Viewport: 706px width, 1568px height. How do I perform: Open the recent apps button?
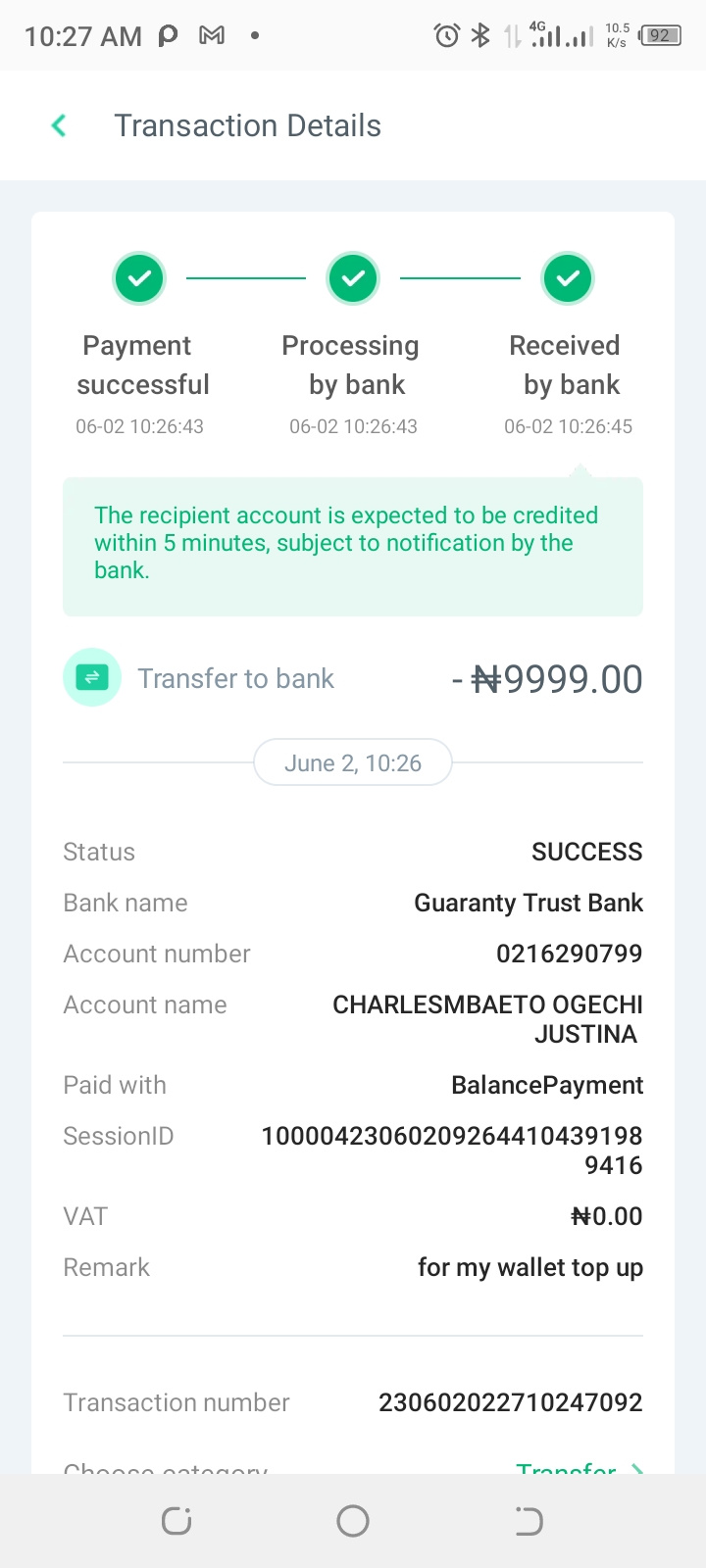(176, 1521)
